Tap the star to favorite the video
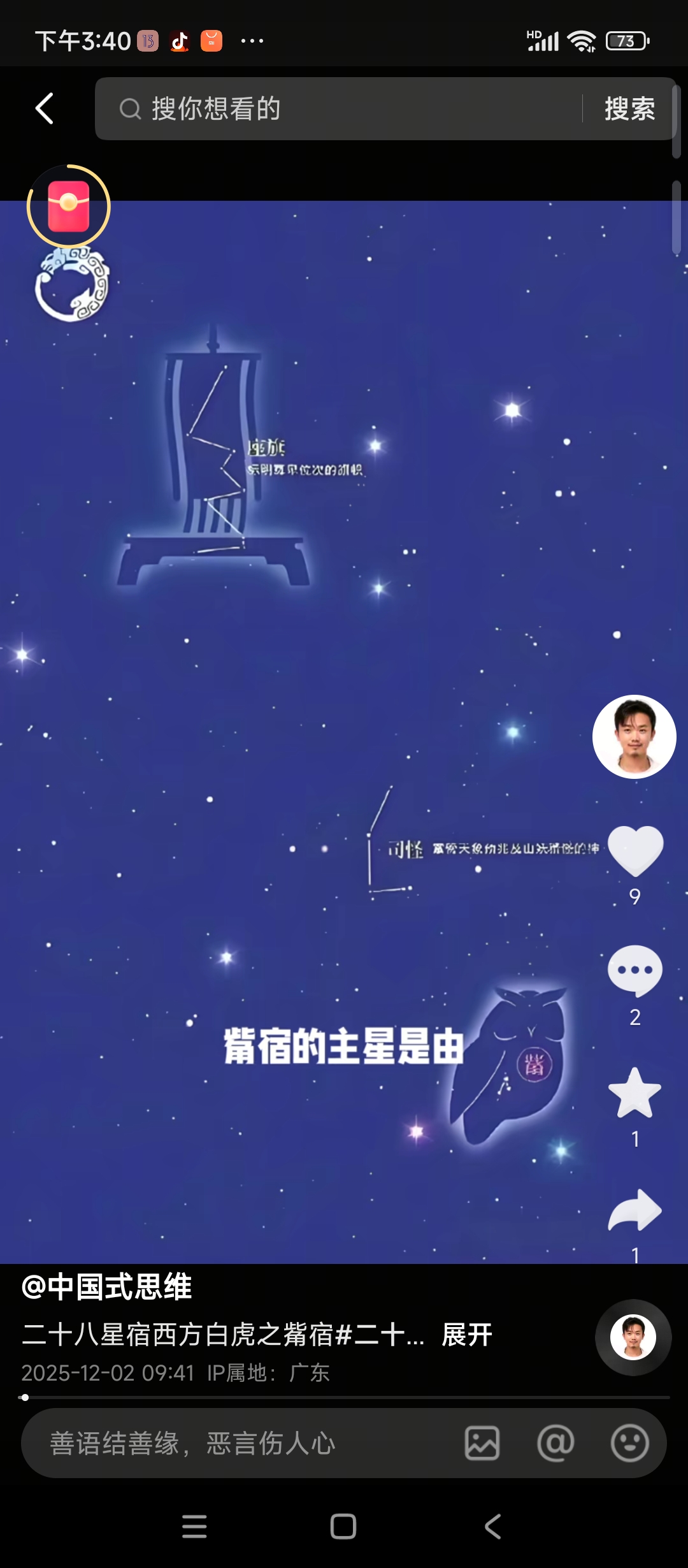This screenshot has width=688, height=1568. coord(633,1092)
